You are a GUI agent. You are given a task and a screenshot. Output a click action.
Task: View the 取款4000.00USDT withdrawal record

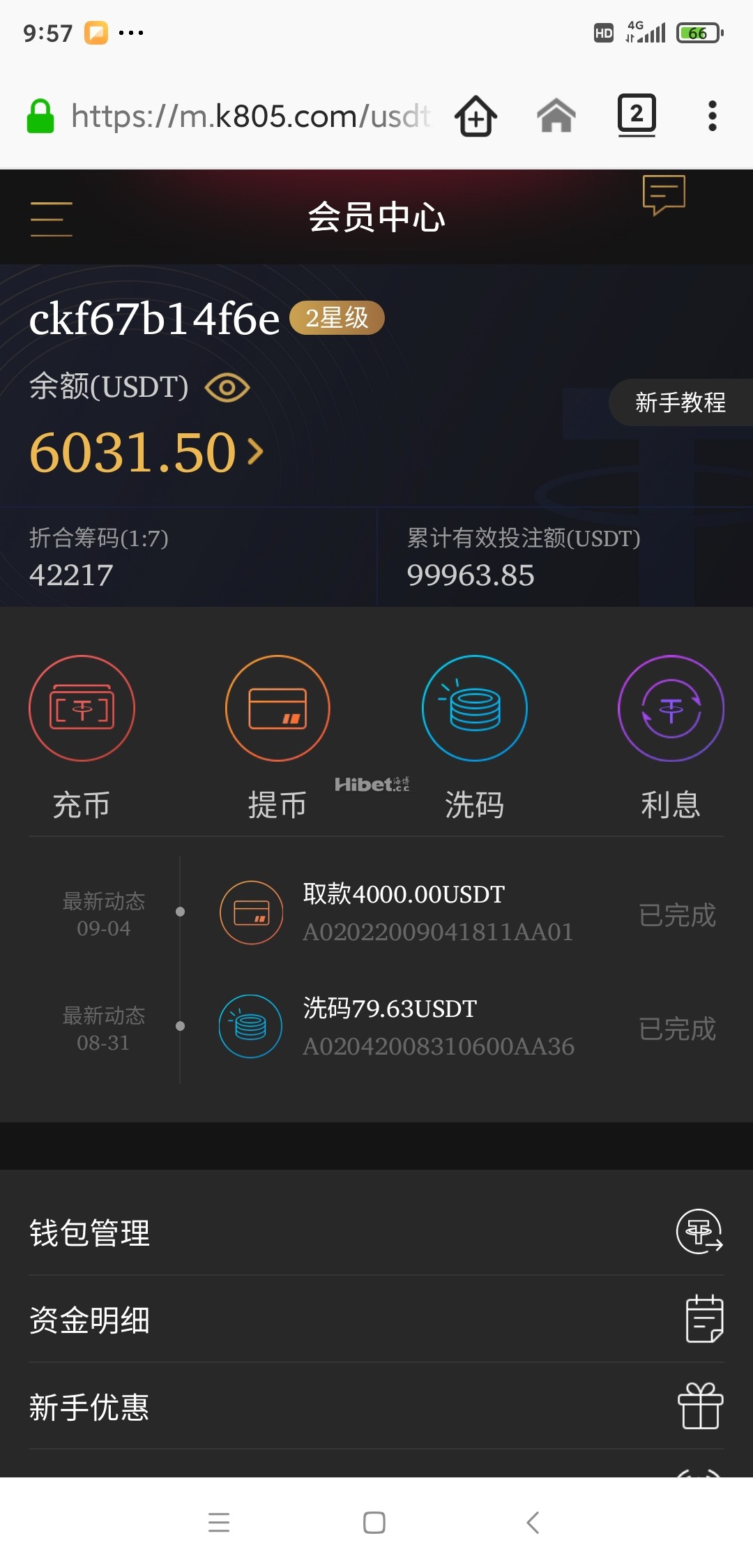pyautogui.click(x=438, y=912)
